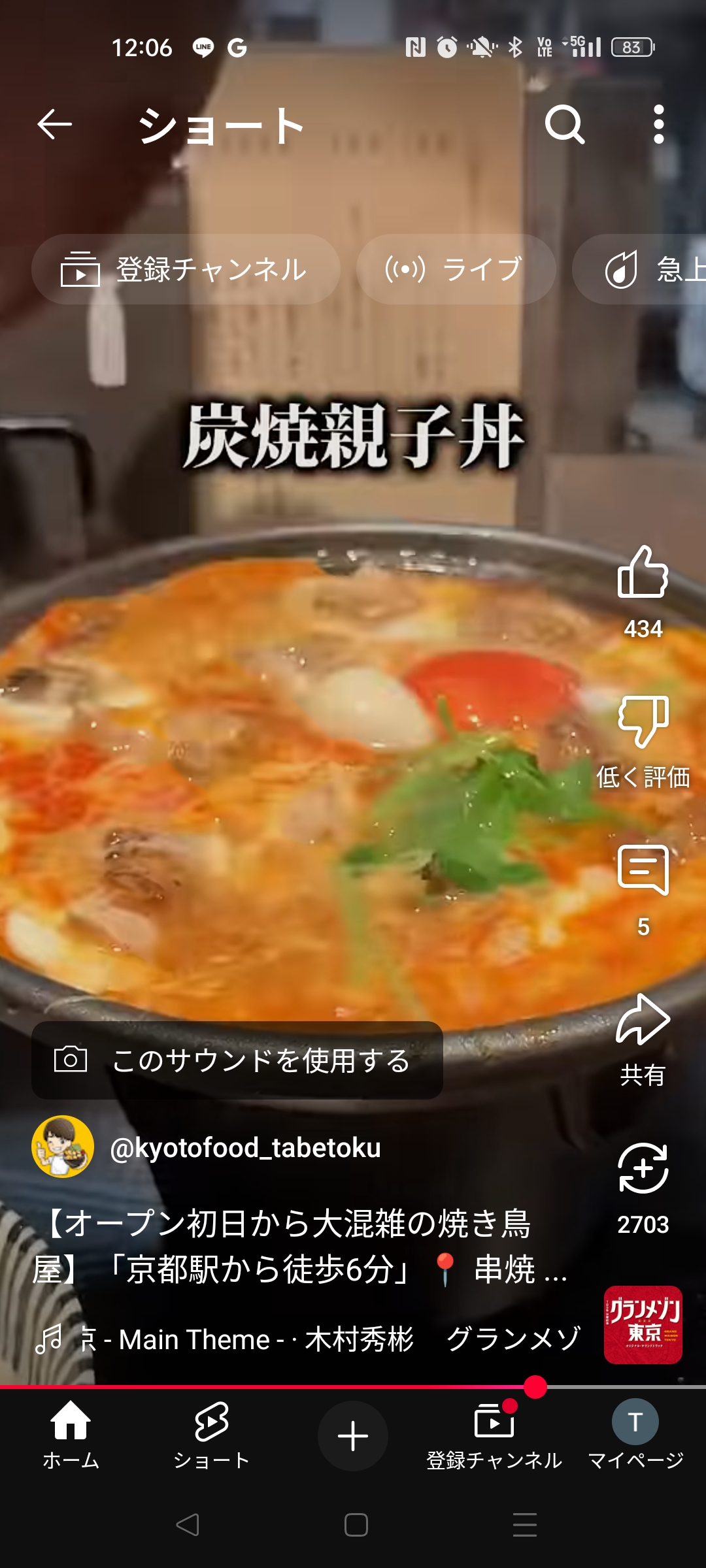Select the ライブ chip
The width and height of the screenshot is (706, 1568).
point(456,269)
